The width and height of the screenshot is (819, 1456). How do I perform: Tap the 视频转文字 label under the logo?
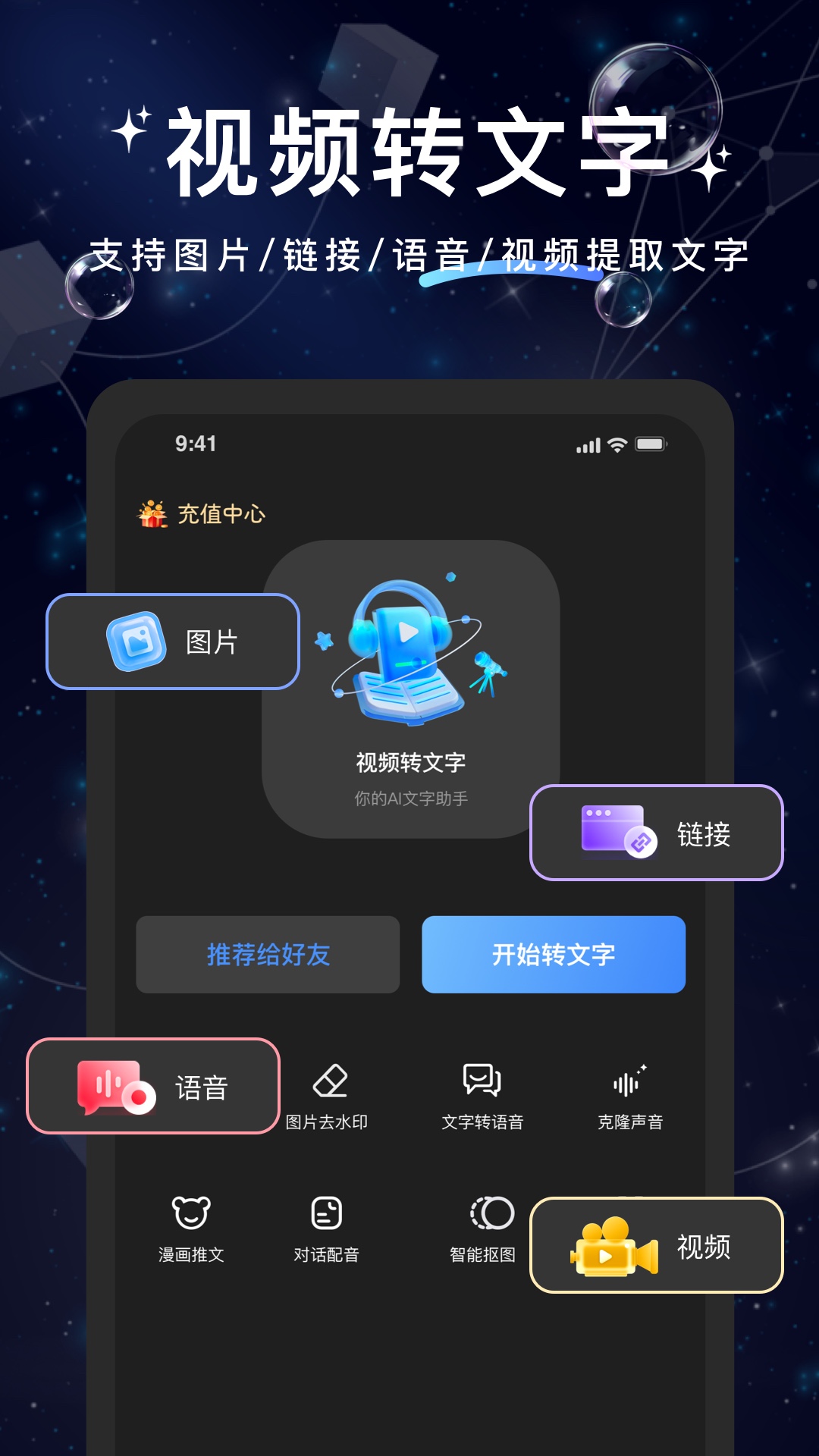click(409, 762)
